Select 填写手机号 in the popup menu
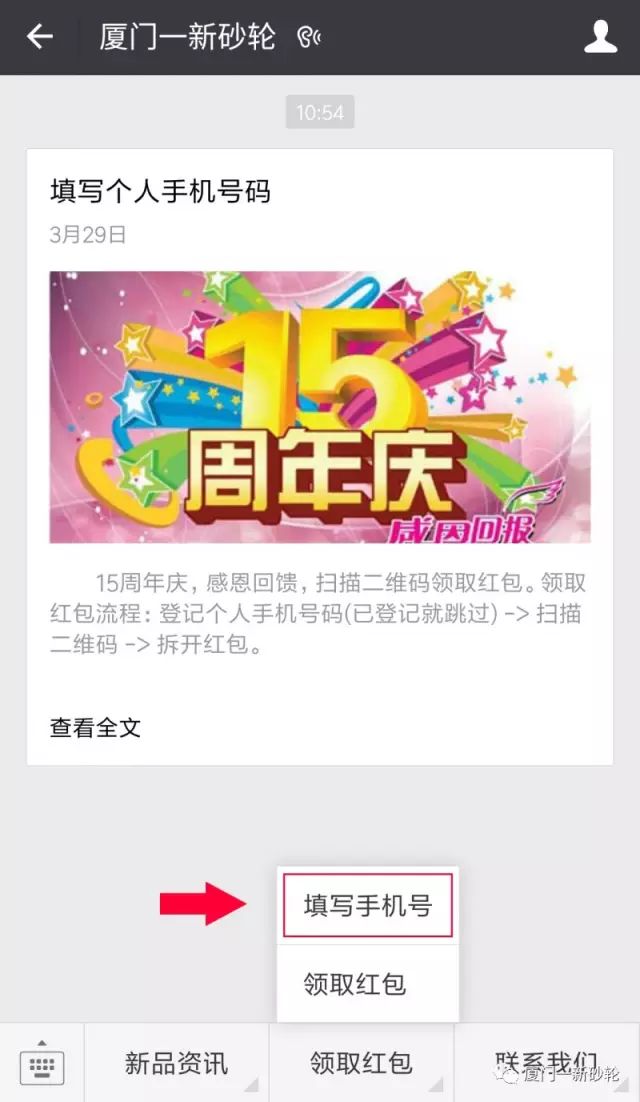Screen dimensions: 640x1102 point(367,905)
